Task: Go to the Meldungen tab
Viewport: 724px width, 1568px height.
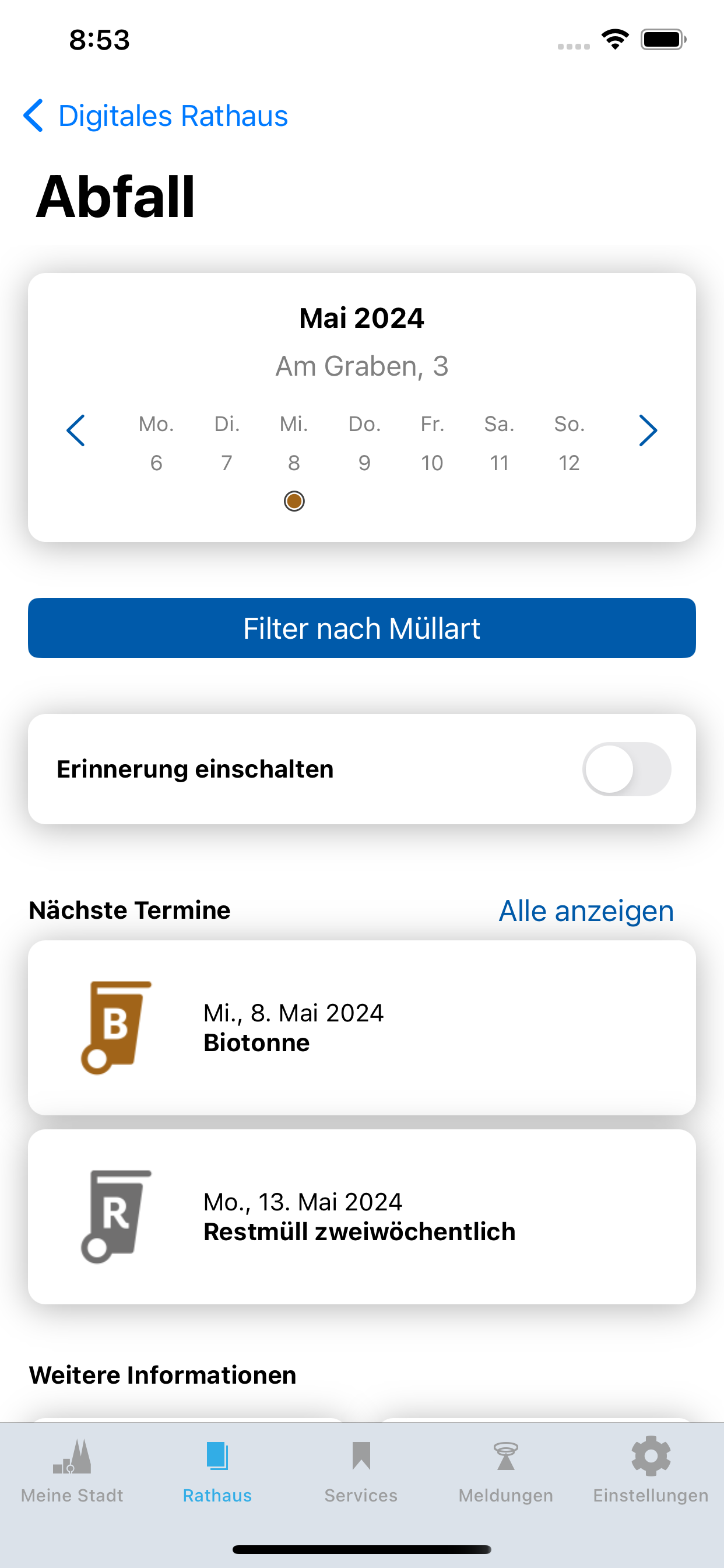Action: 505,1471
